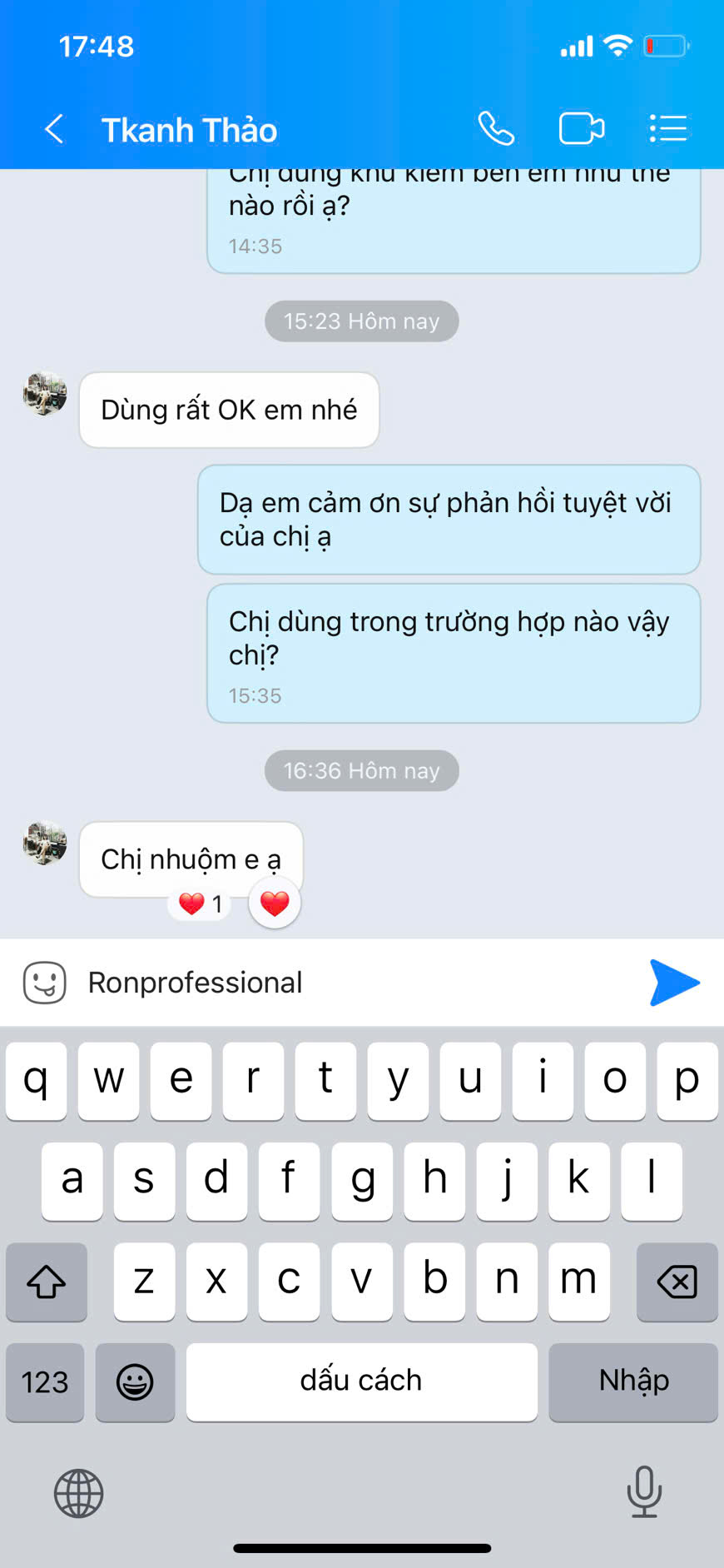724x1568 pixels.
Task: Open Tkanh Thảo's avatar next to "Dùng rất OK em nhé"
Action: pyautogui.click(x=45, y=394)
